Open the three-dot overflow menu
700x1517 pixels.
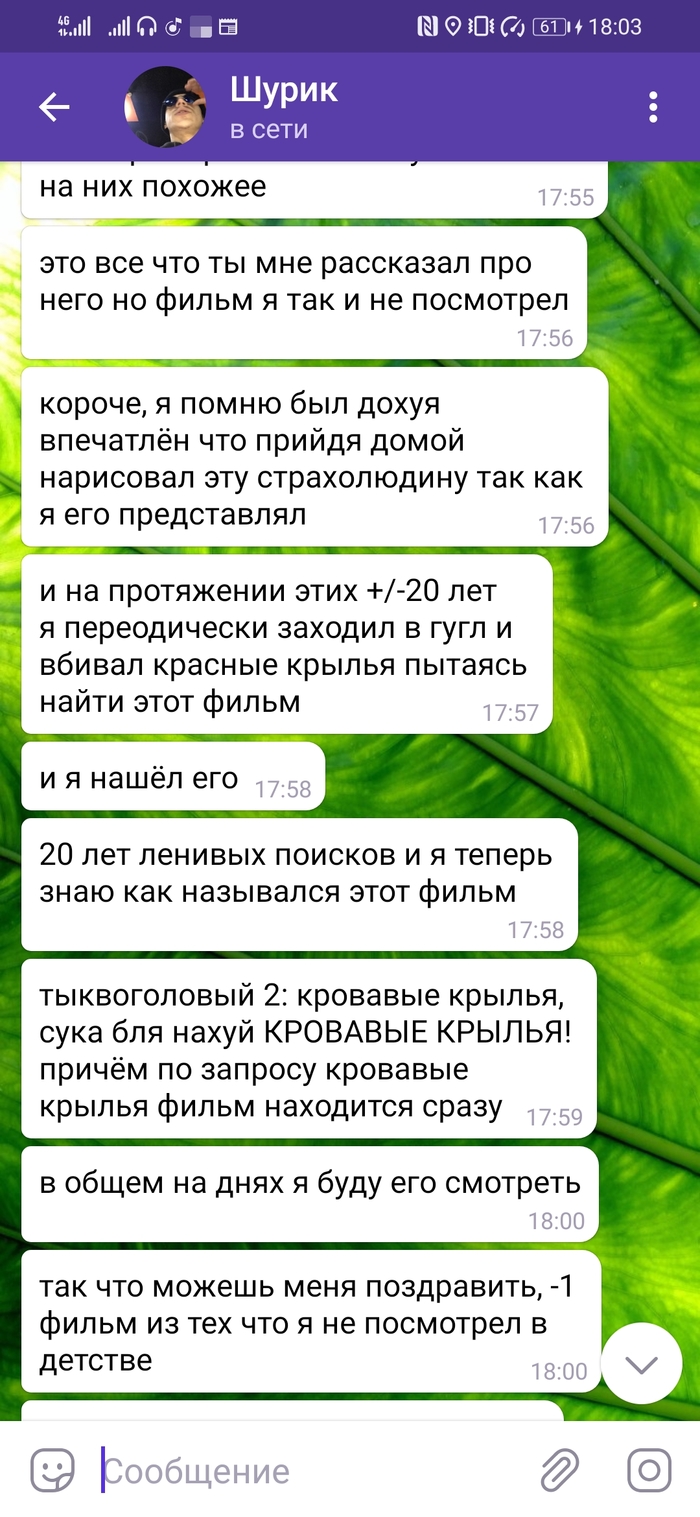coord(653,108)
